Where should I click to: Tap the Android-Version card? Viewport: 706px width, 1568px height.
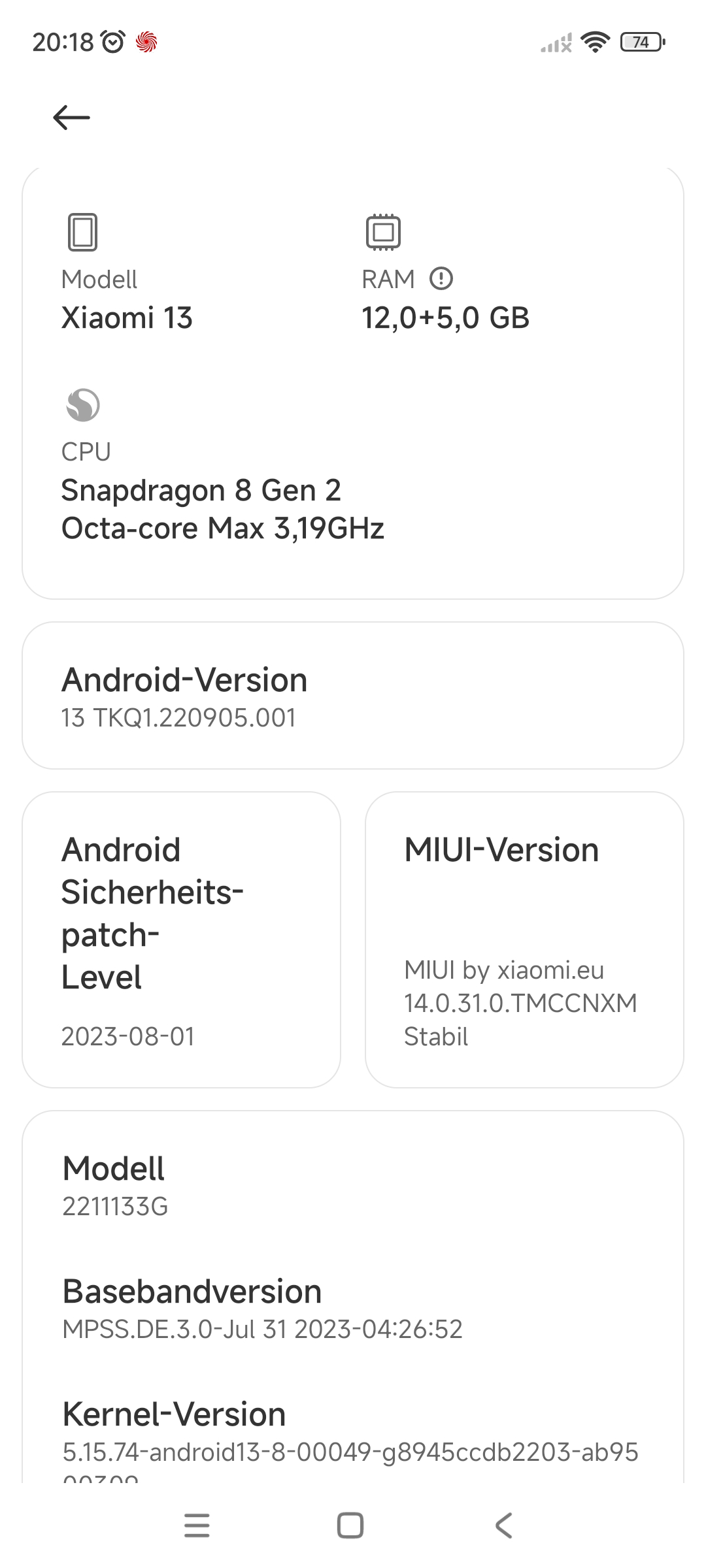353,696
